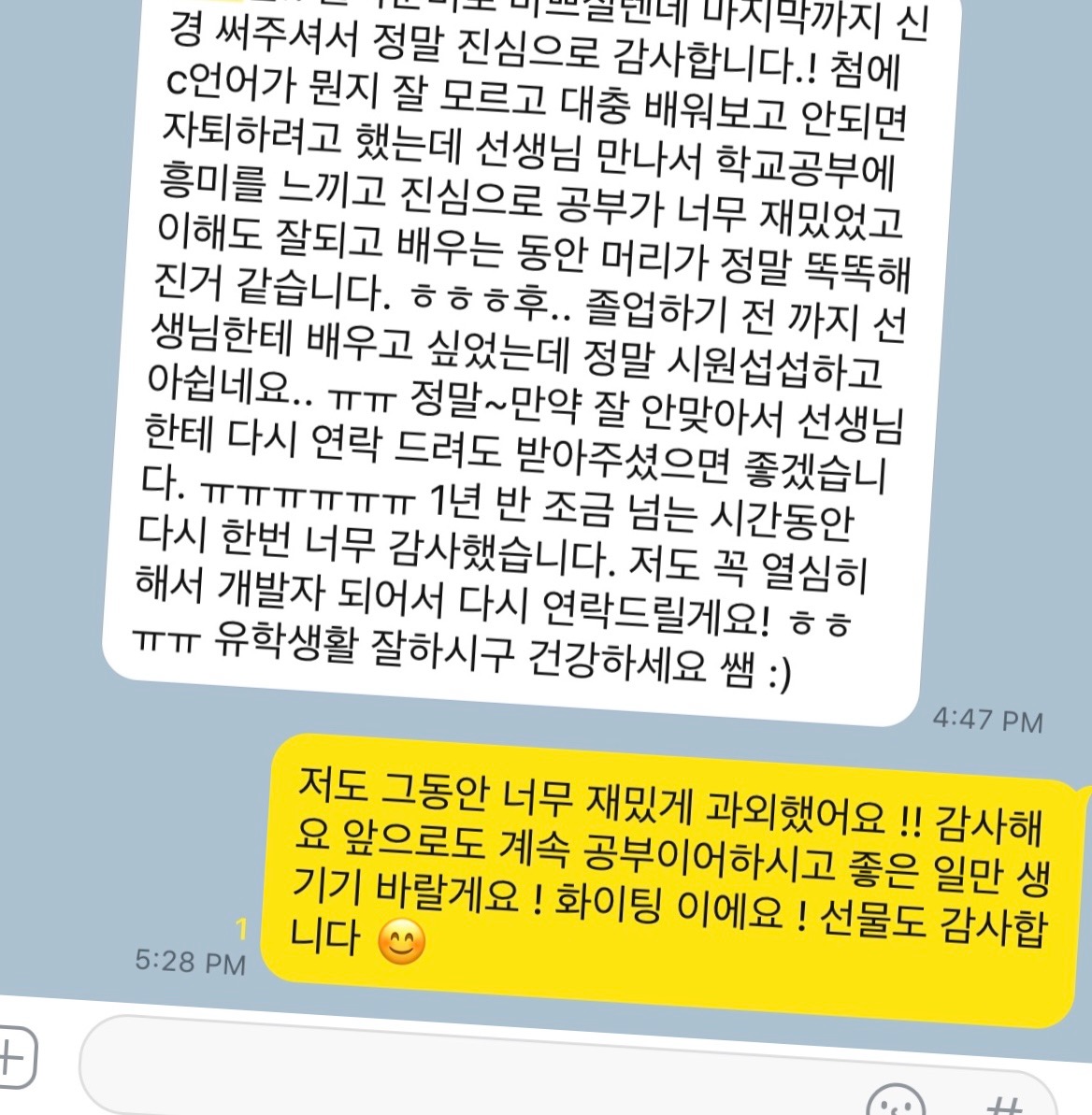This screenshot has height=1115, width=1092.
Task: Open the plus attachment menu
Action: (x=13, y=1059)
